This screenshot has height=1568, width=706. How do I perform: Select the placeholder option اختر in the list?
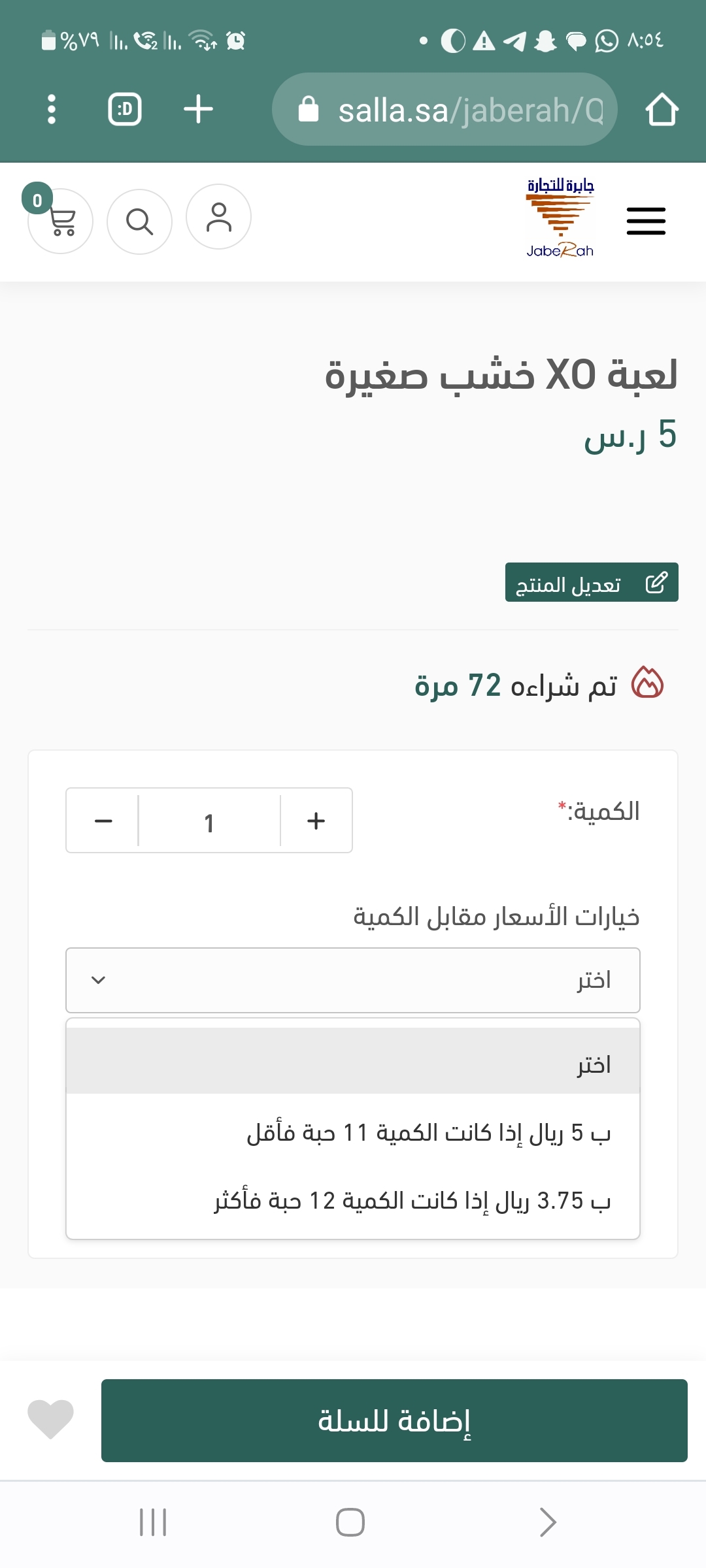pyautogui.click(x=353, y=1064)
